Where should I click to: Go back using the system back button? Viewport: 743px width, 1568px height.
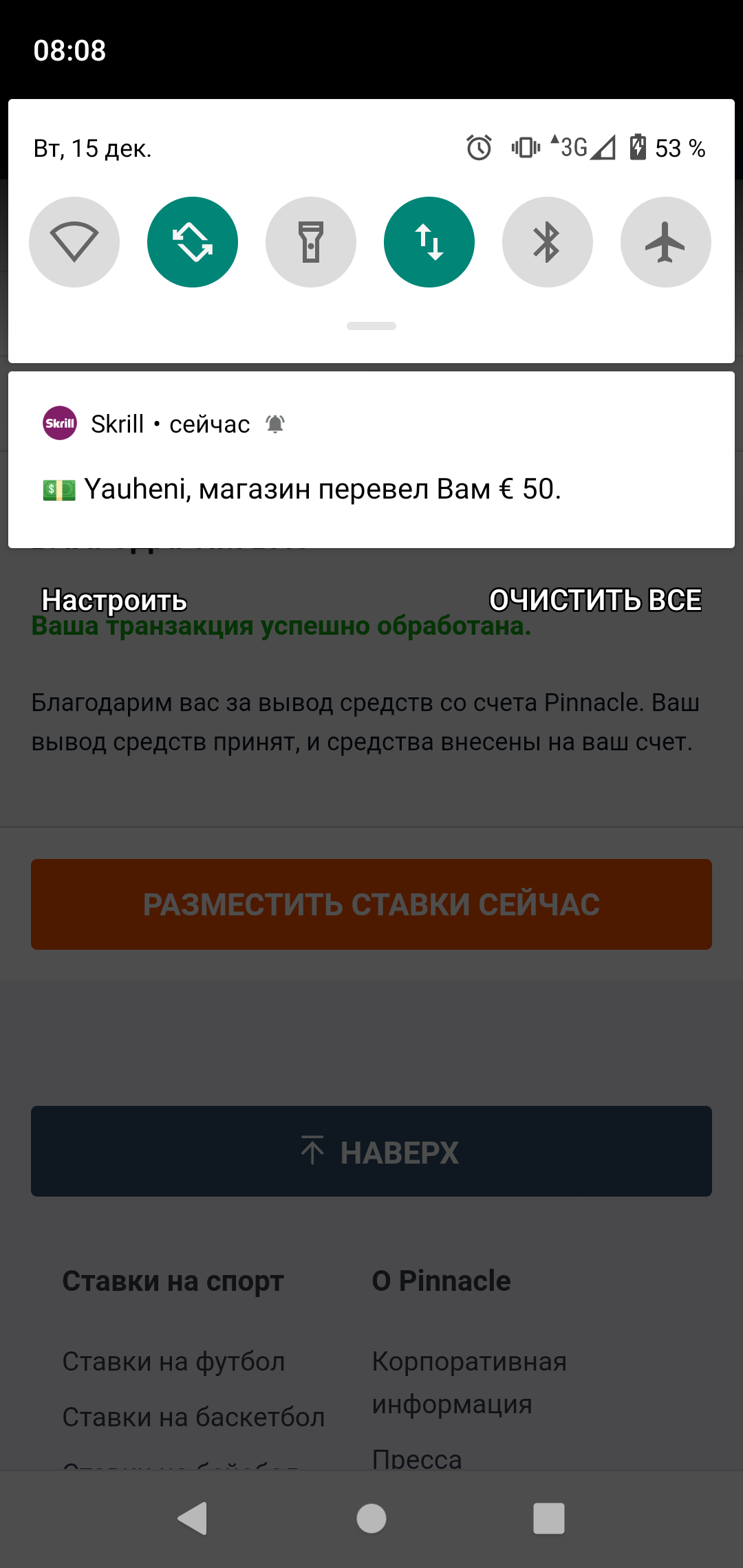tap(193, 1518)
